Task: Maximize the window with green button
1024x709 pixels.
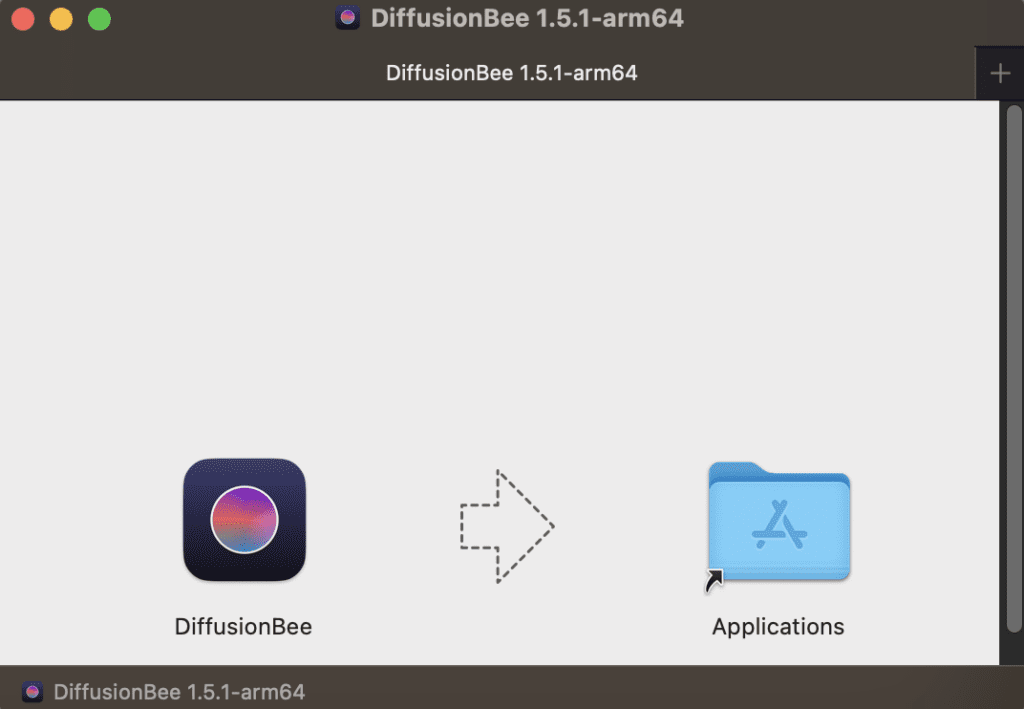Action: click(99, 19)
